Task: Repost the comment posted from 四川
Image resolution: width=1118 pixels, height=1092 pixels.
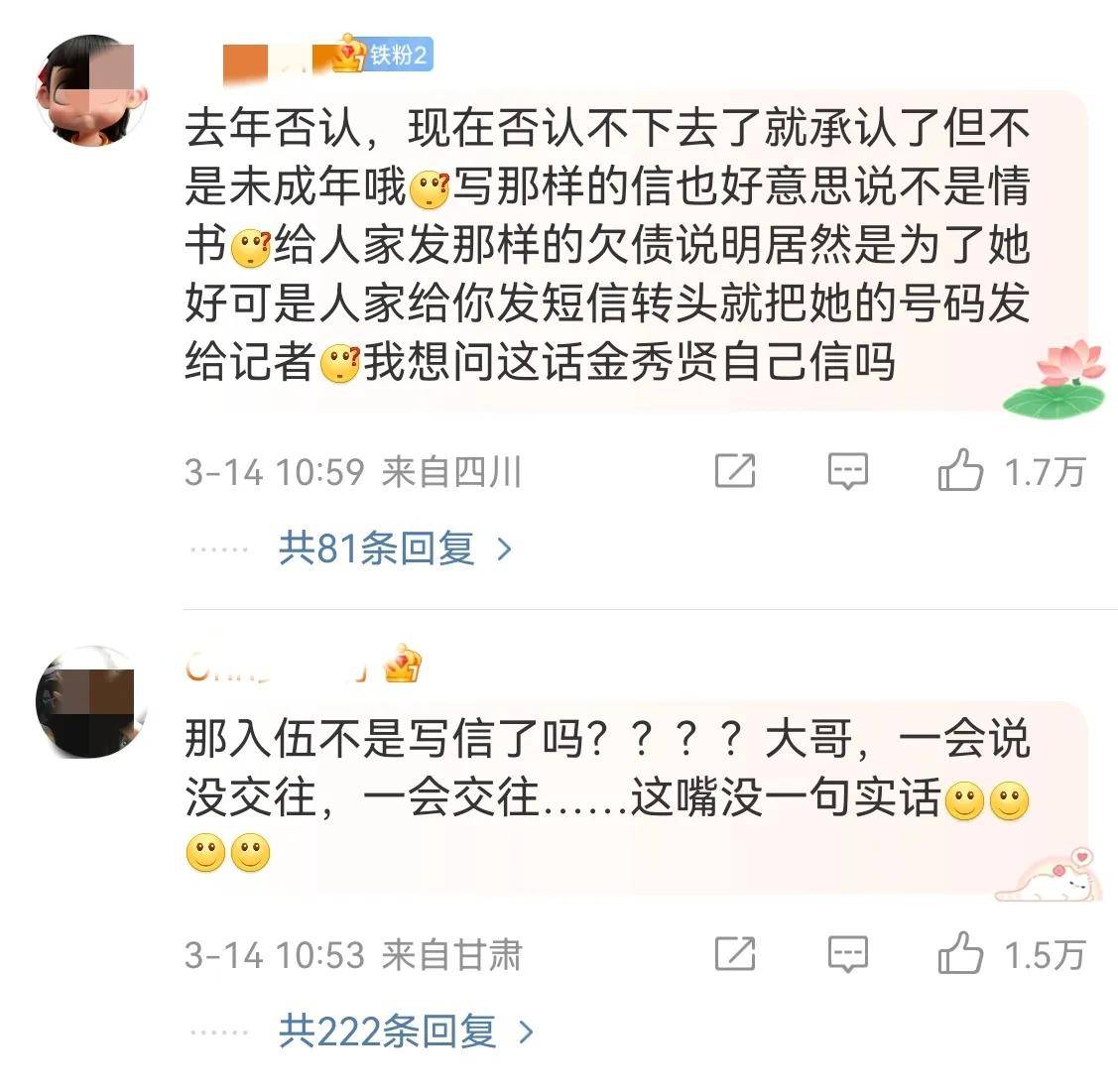Action: [x=734, y=471]
